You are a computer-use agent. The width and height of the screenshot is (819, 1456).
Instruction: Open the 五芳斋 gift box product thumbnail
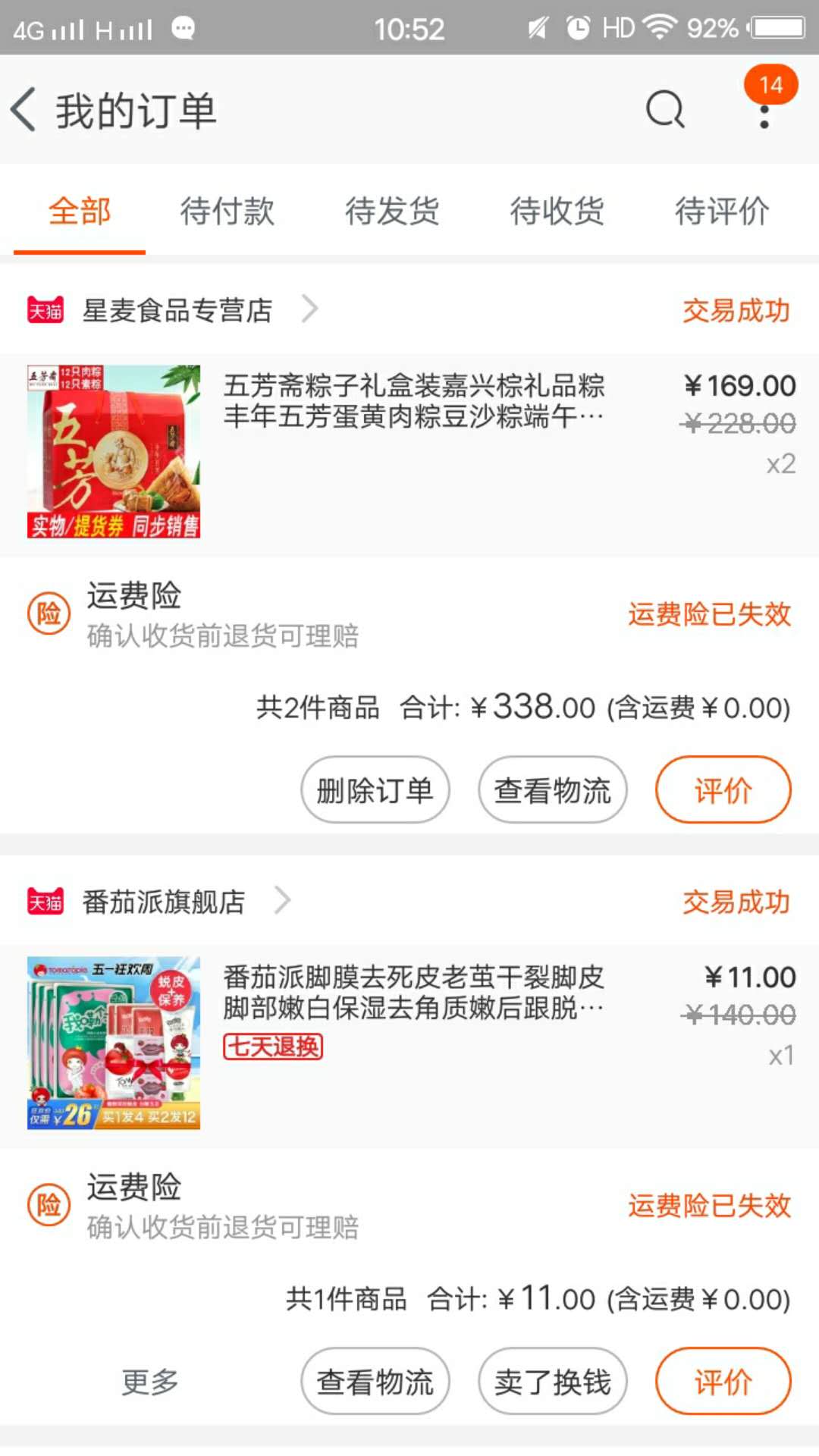112,453
